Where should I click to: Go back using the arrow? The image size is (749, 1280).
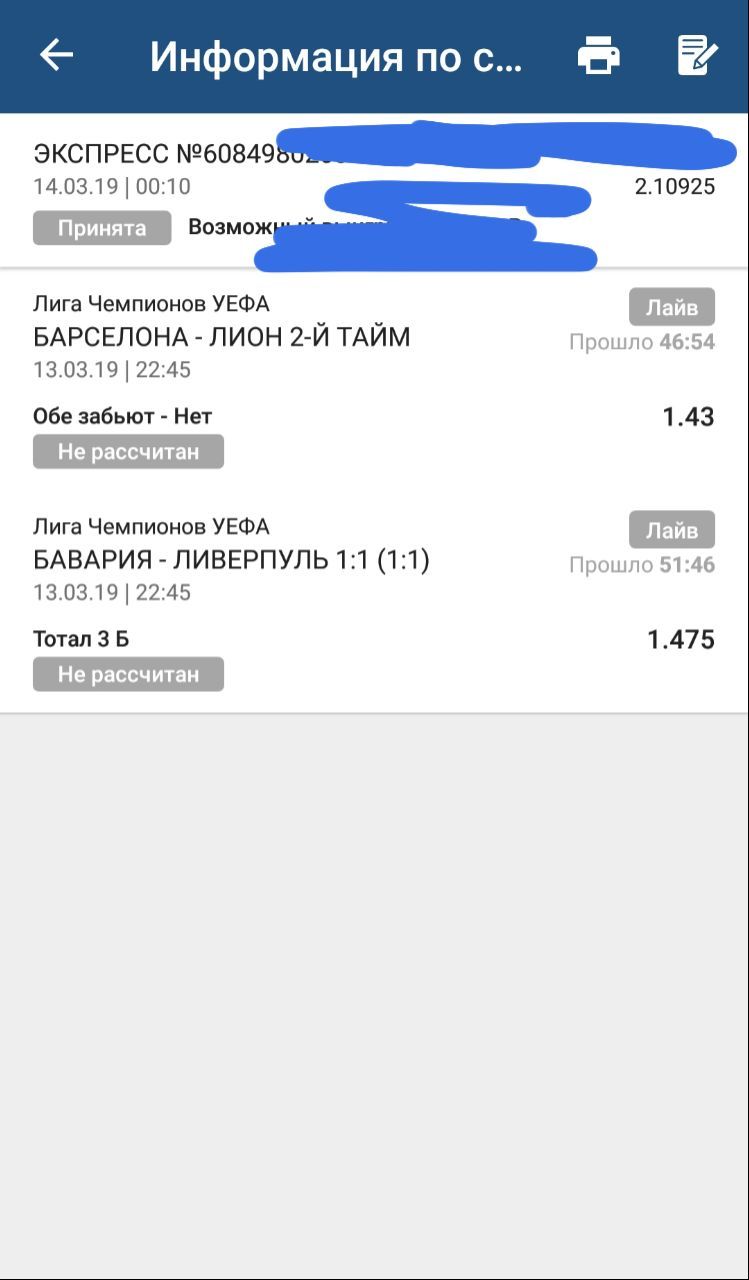coord(57,56)
